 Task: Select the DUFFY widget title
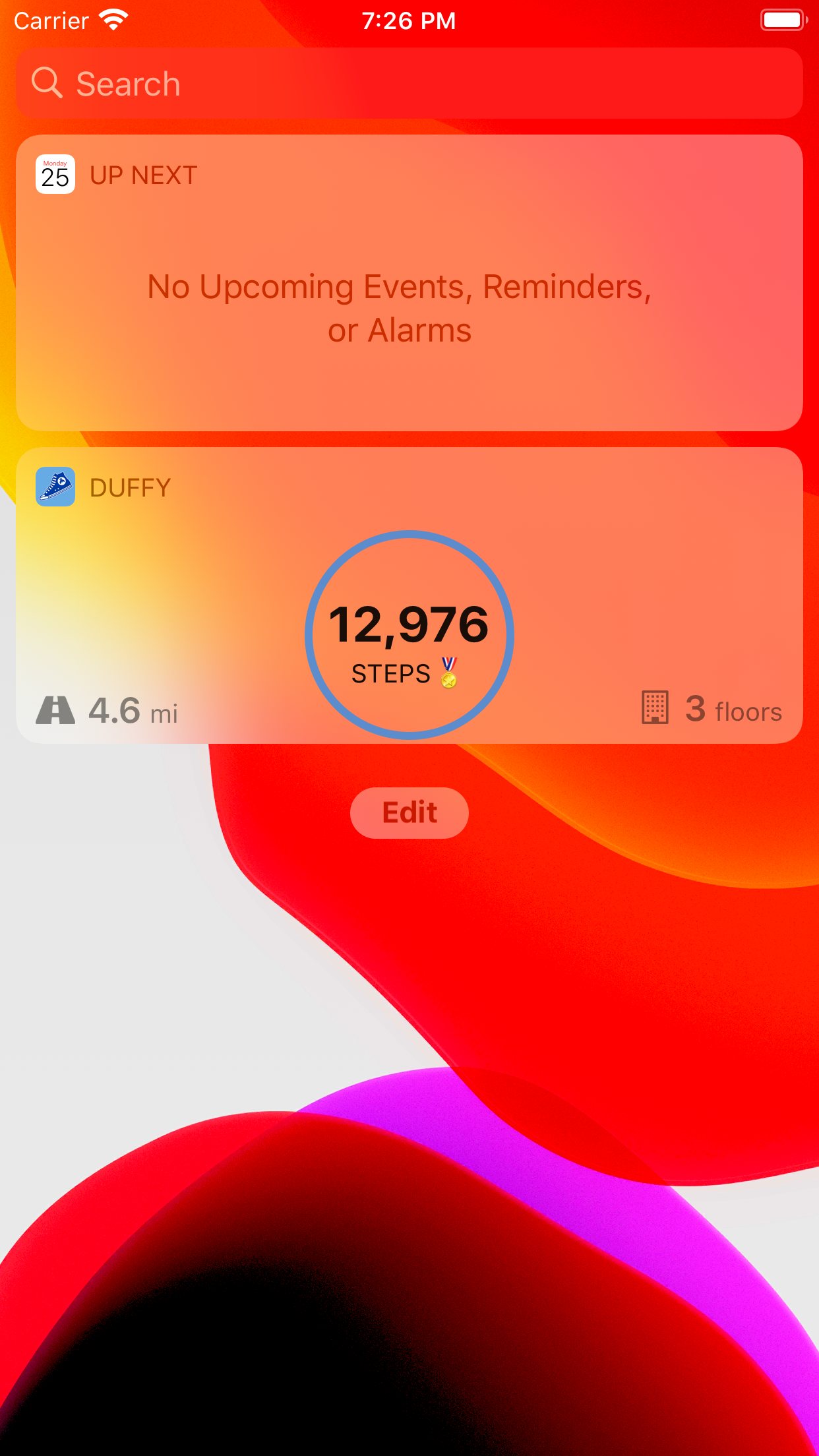pos(131,487)
